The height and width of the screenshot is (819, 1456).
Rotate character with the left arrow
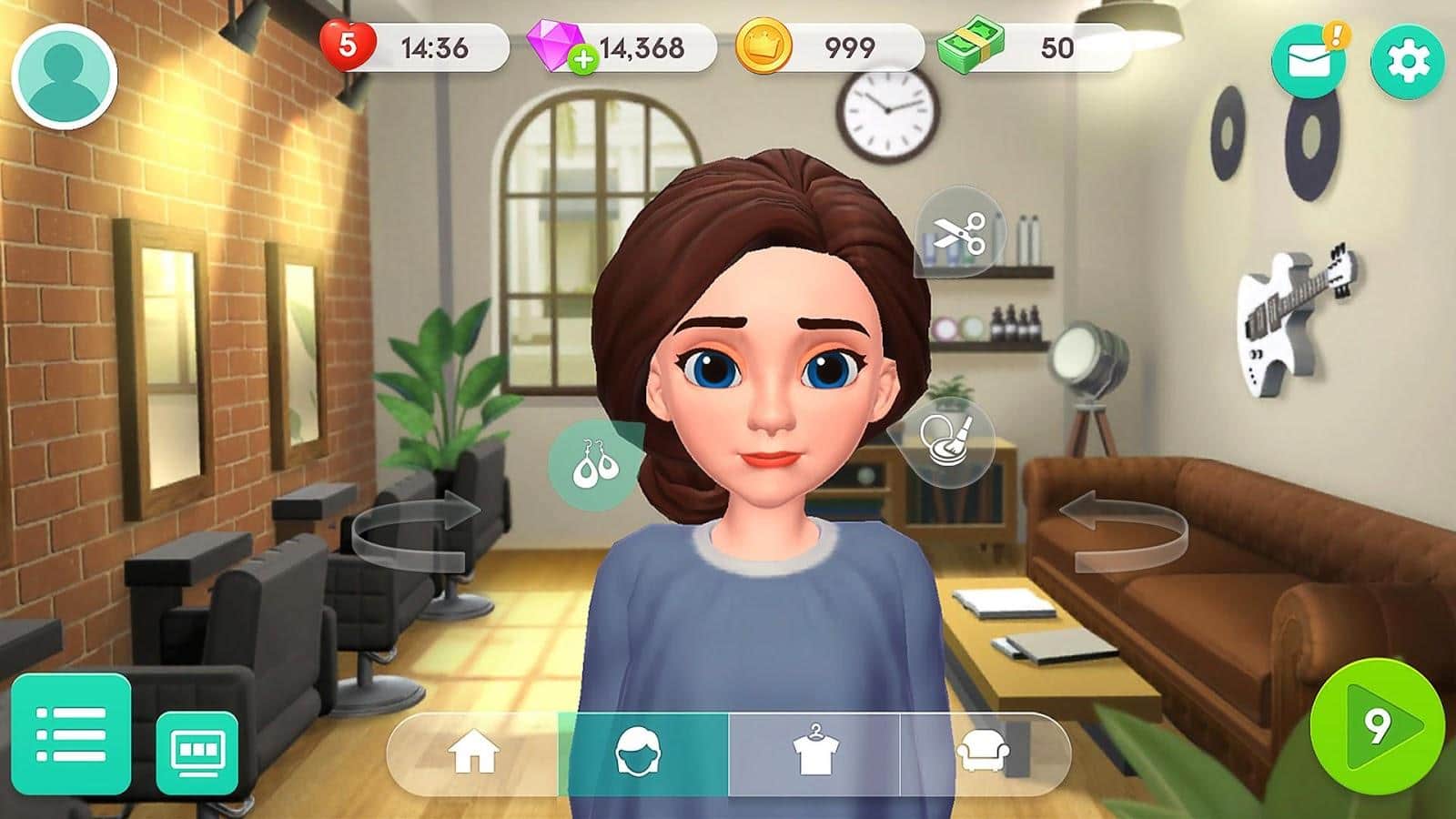(416, 531)
